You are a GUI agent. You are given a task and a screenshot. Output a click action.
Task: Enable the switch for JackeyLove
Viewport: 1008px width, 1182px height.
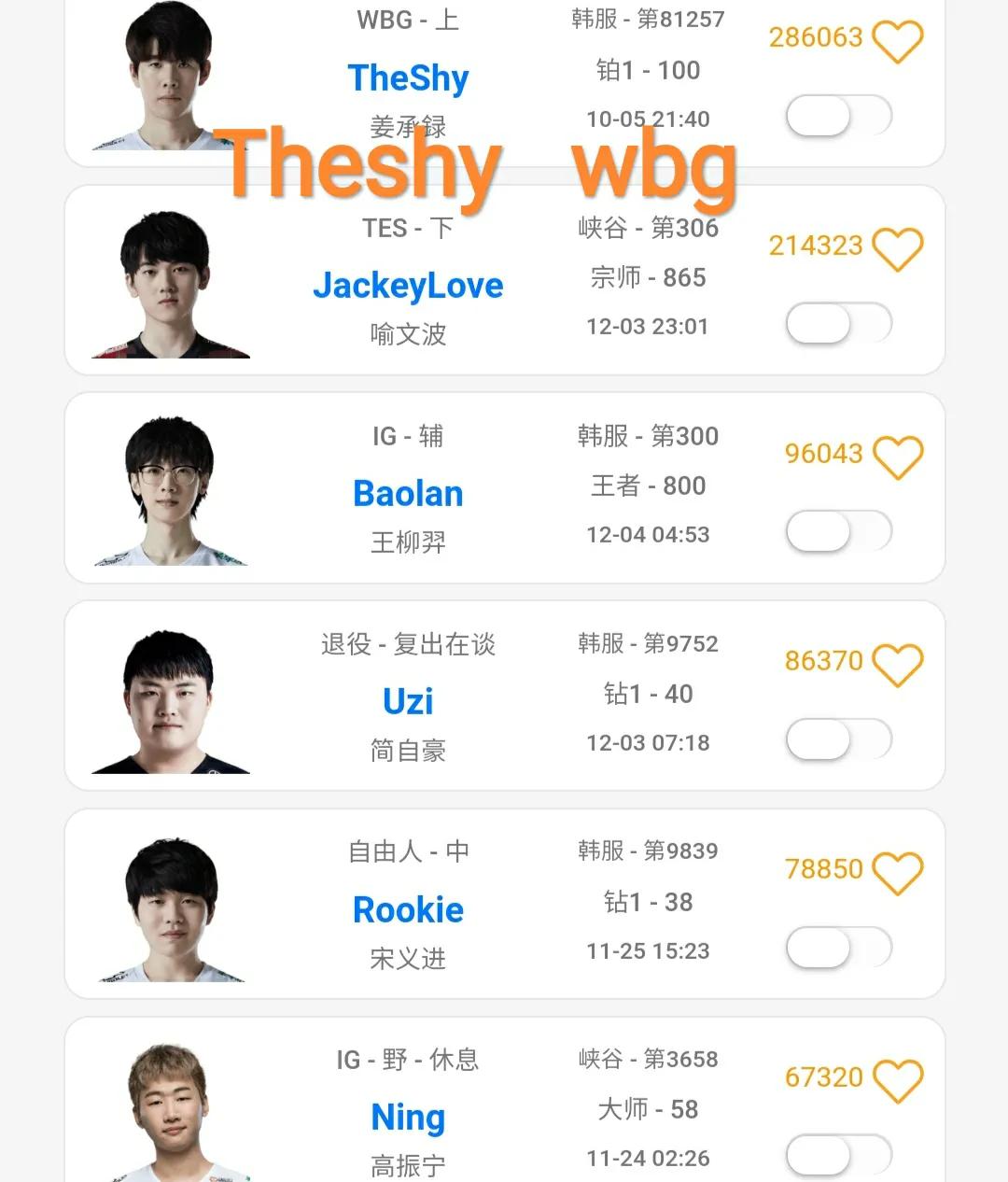pos(838,325)
